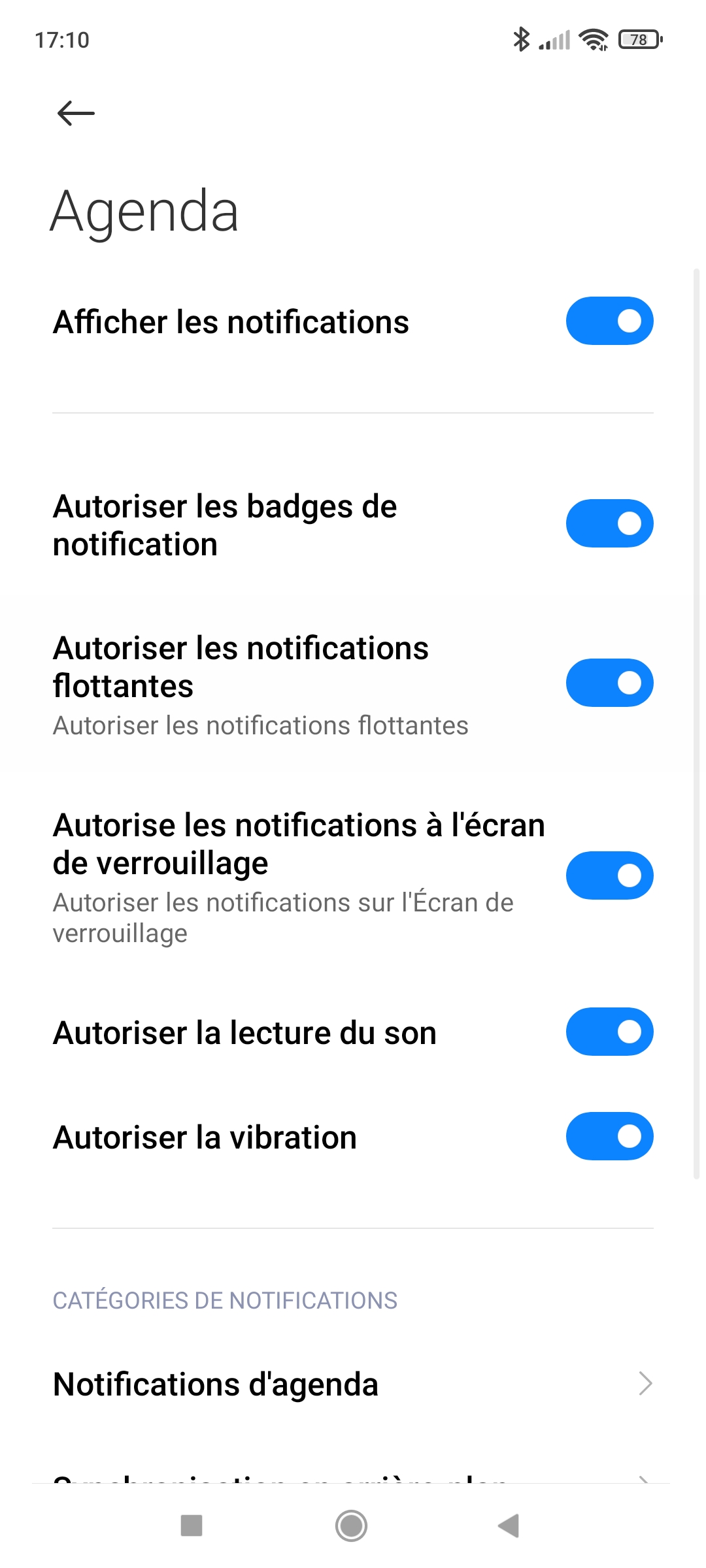Disable Autoriser la lecture du son

click(609, 1032)
